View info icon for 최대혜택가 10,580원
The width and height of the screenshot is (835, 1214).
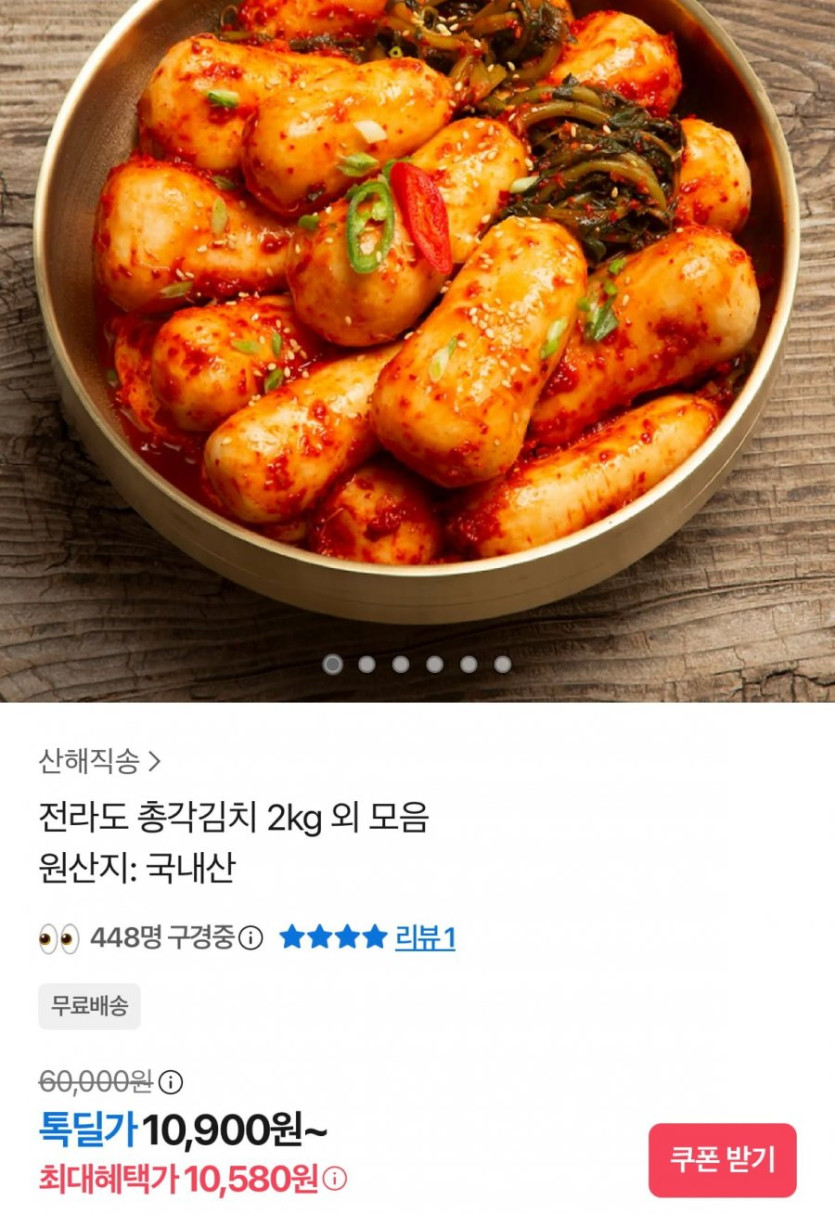tap(335, 1179)
